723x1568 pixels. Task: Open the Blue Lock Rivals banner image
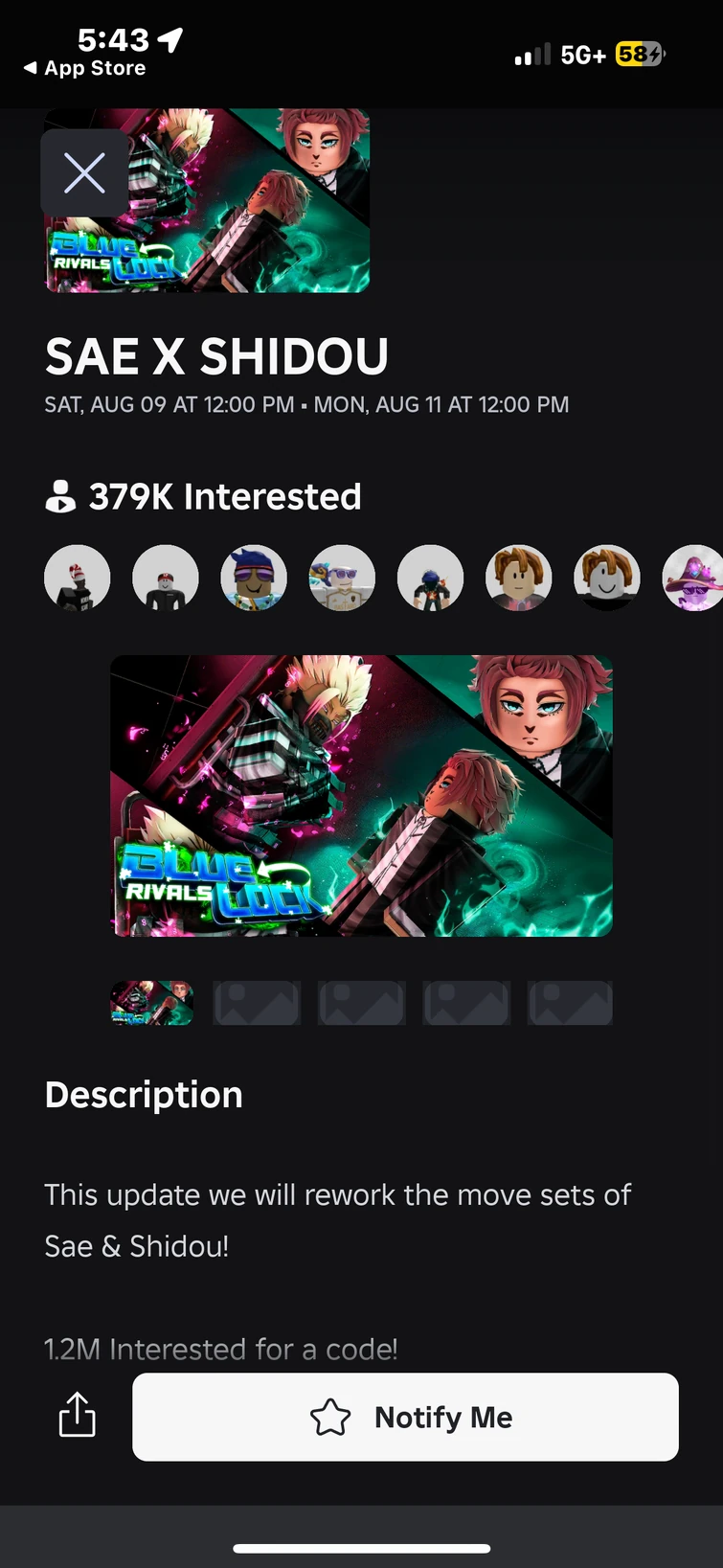tap(361, 795)
